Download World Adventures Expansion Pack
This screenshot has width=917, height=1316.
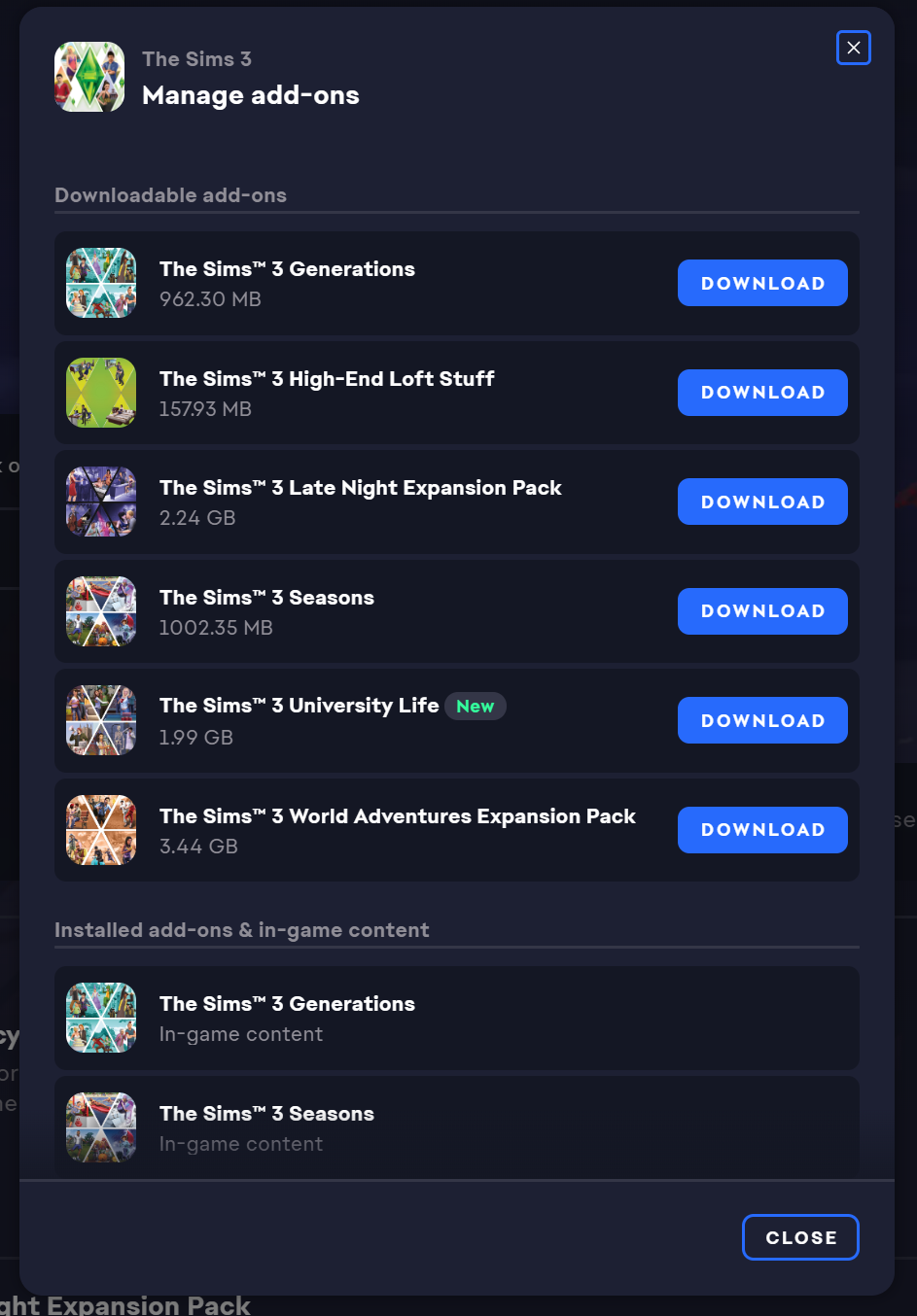(x=761, y=830)
